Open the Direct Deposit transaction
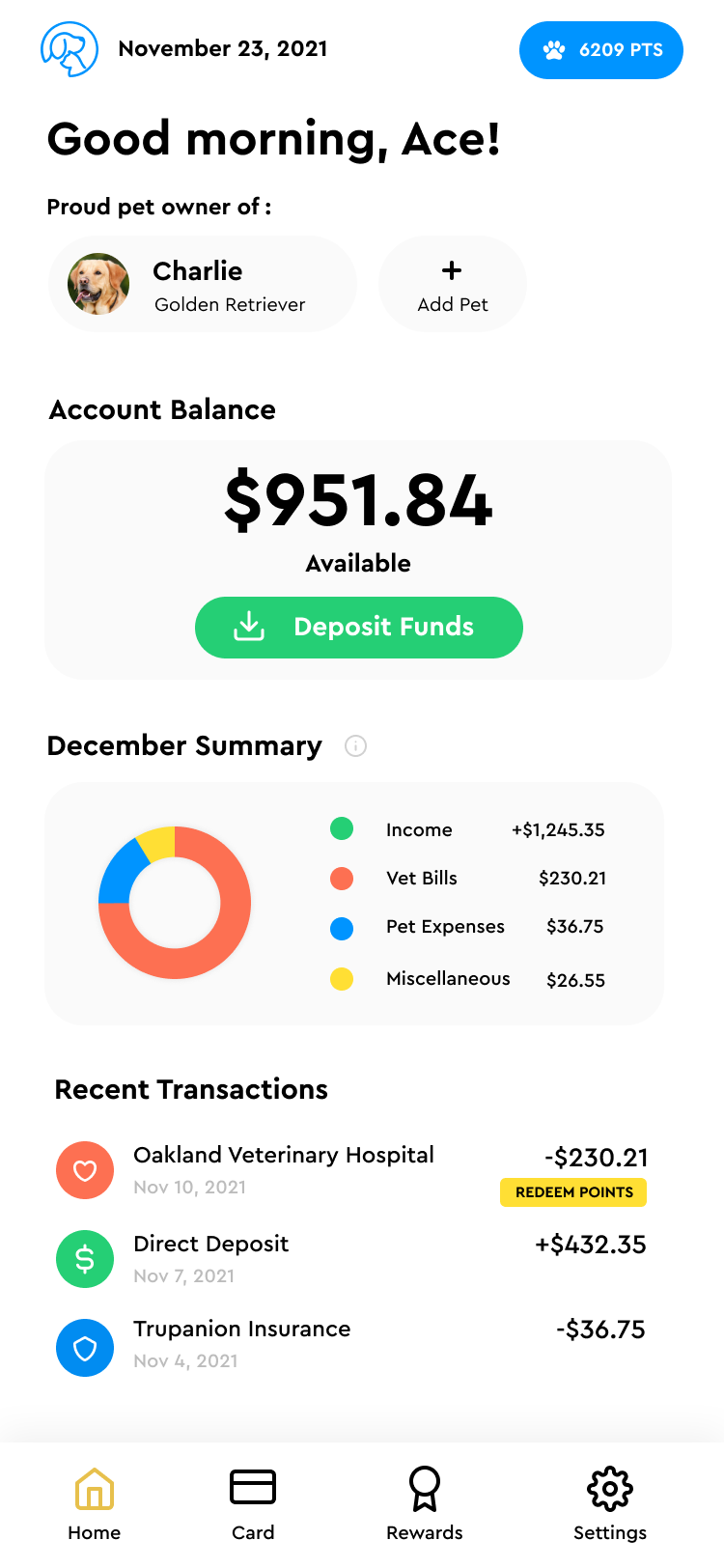The image size is (724, 1568). [x=351, y=1259]
